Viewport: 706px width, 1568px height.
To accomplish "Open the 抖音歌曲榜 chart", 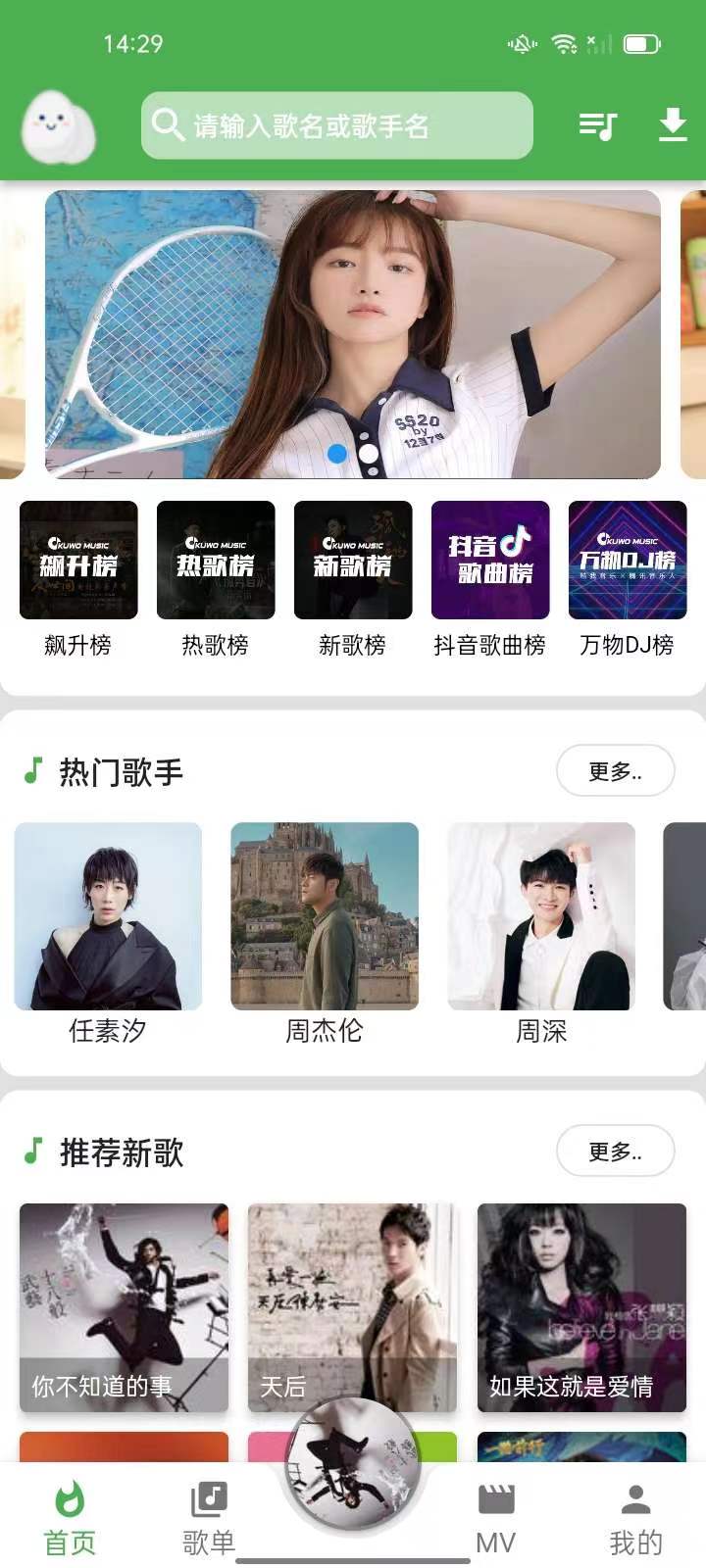I will [490, 561].
